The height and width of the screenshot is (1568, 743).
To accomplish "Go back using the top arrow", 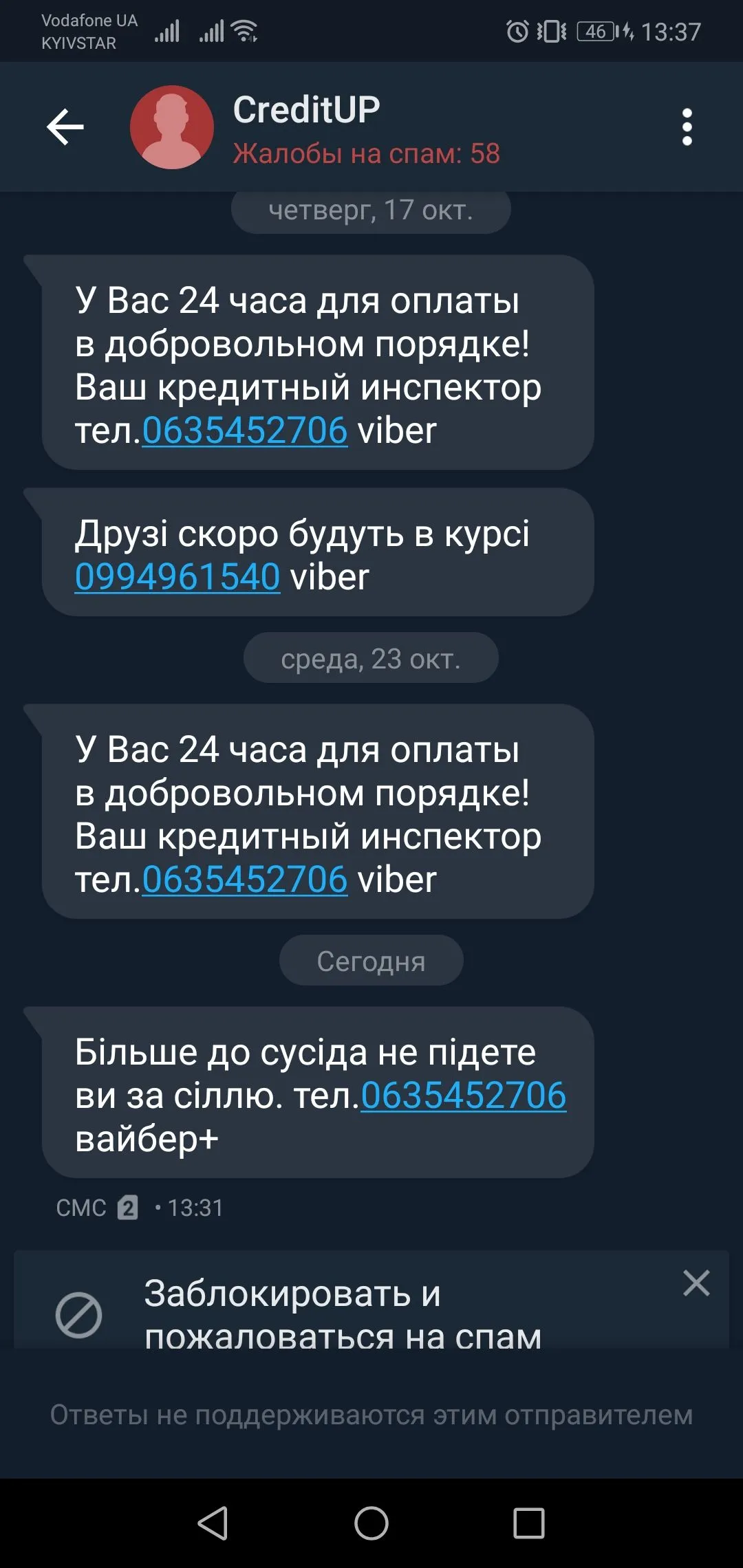I will point(65,127).
